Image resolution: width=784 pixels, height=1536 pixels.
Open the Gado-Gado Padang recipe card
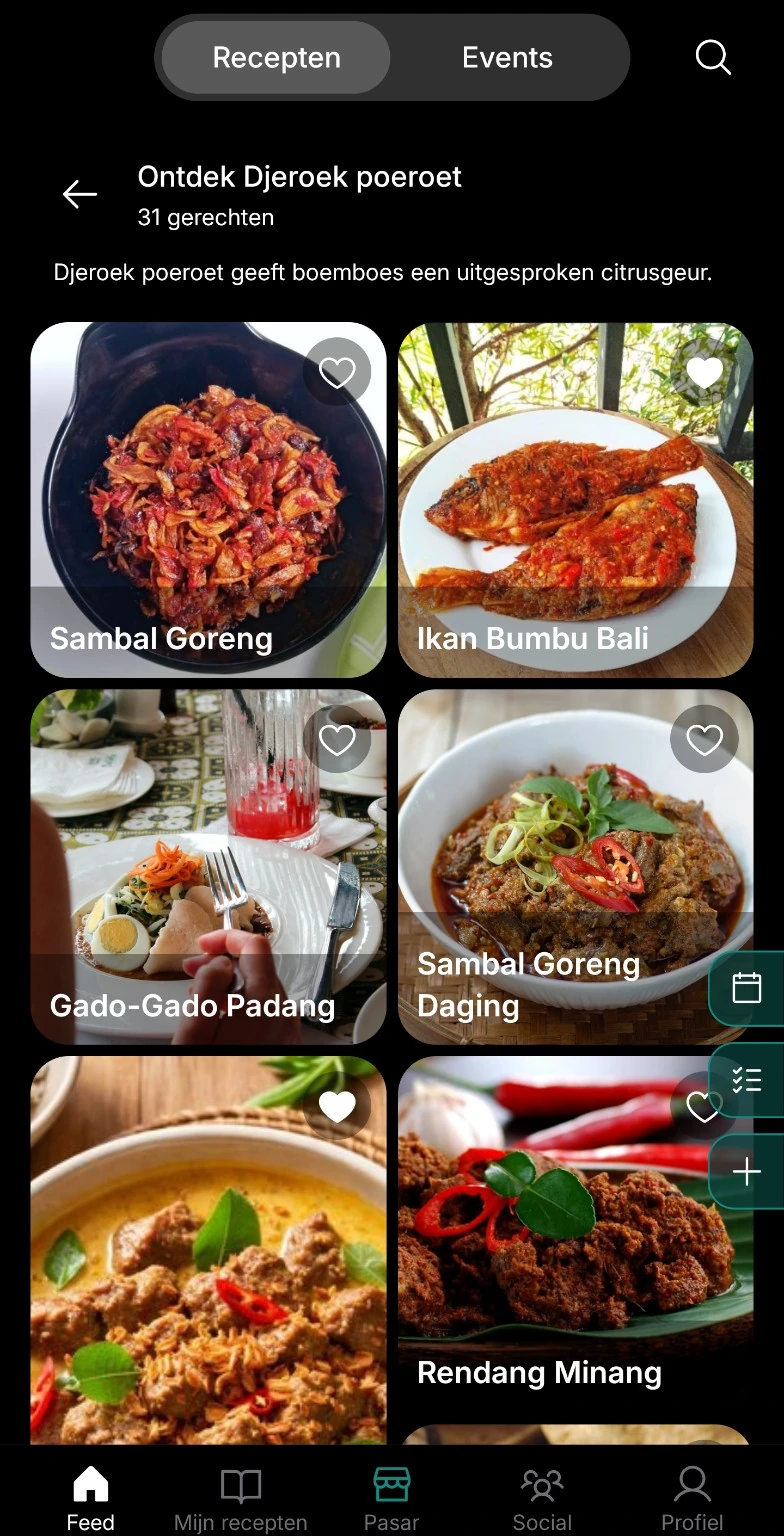(208, 867)
